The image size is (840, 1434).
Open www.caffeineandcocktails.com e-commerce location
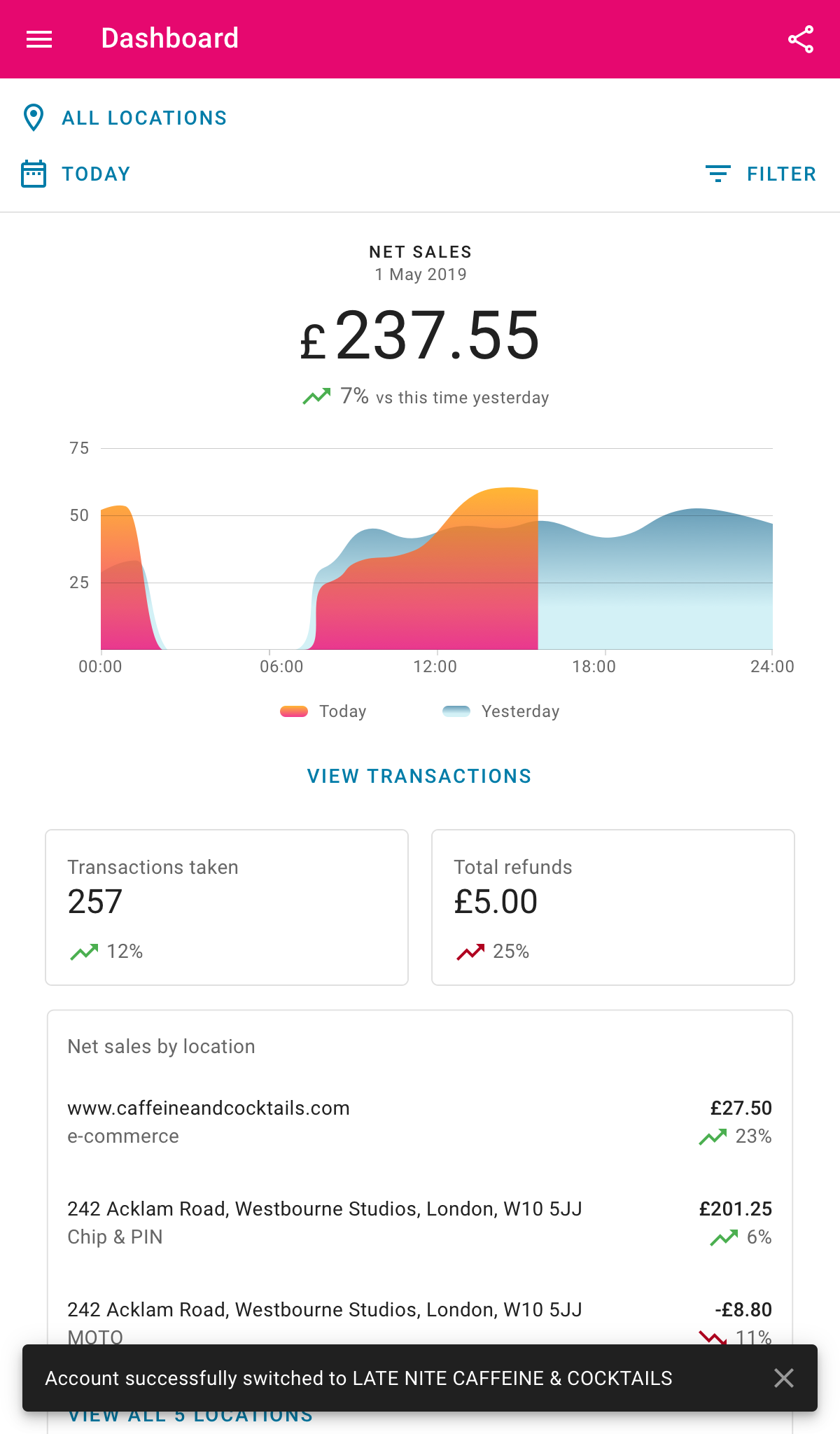point(419,1122)
